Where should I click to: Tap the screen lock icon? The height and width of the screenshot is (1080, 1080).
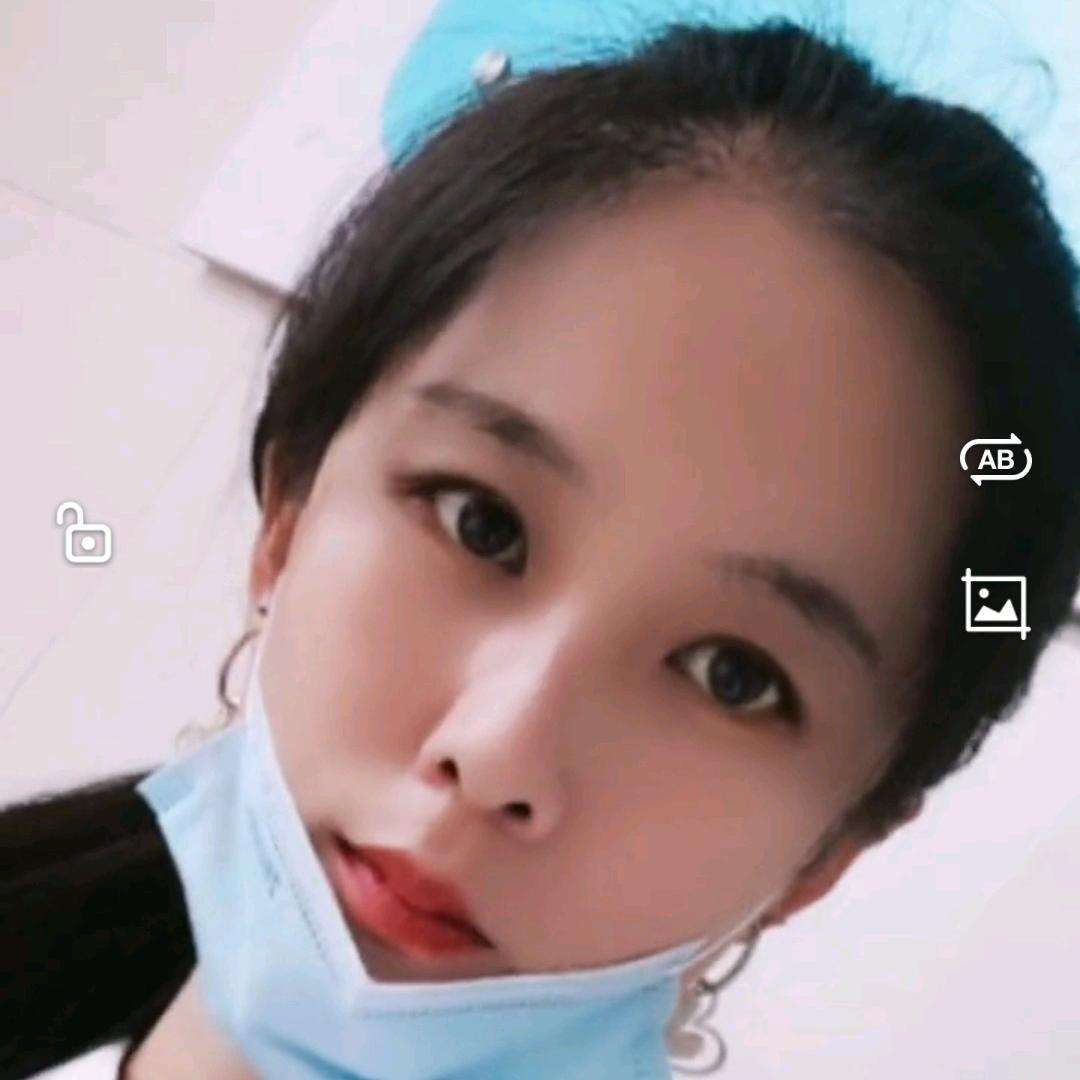84,533
